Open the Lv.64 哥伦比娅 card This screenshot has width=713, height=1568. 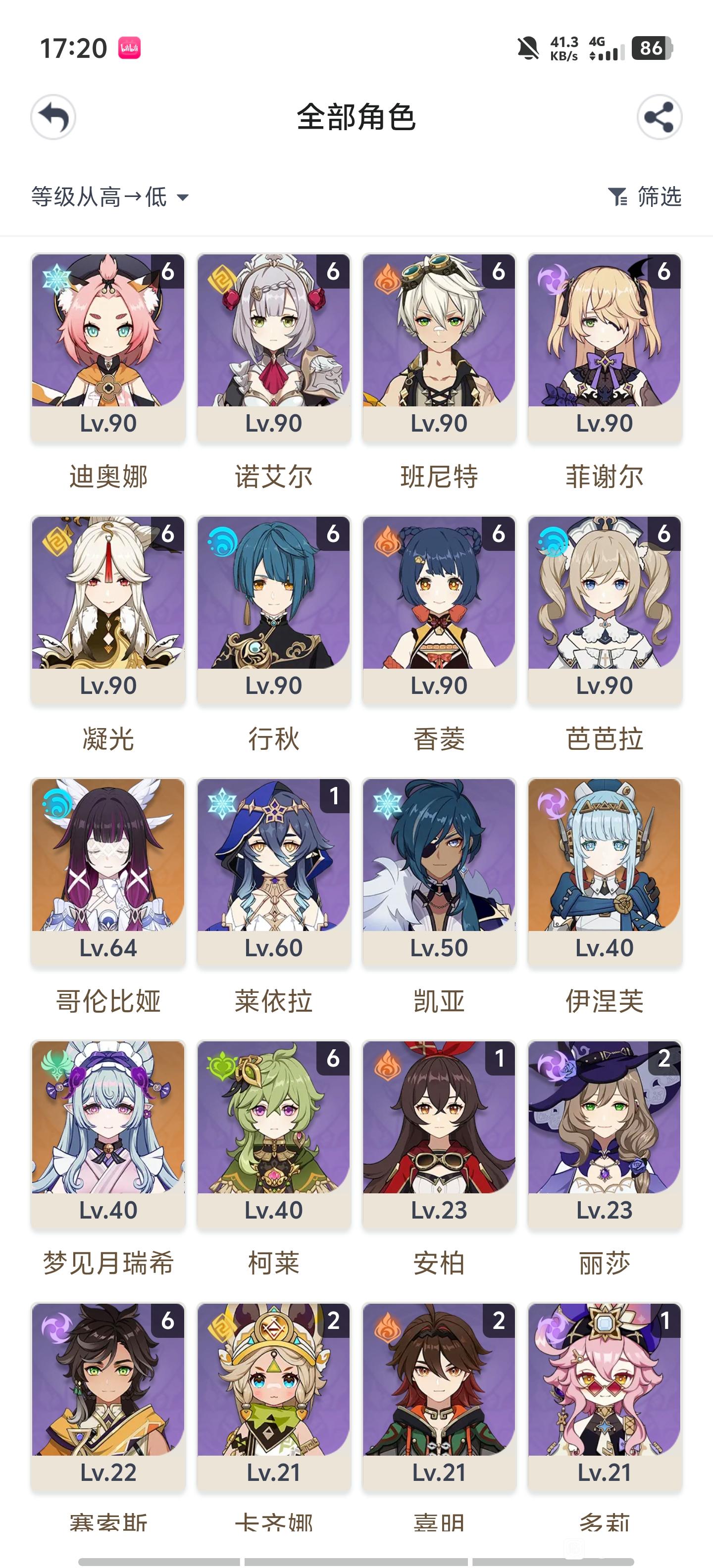108,872
